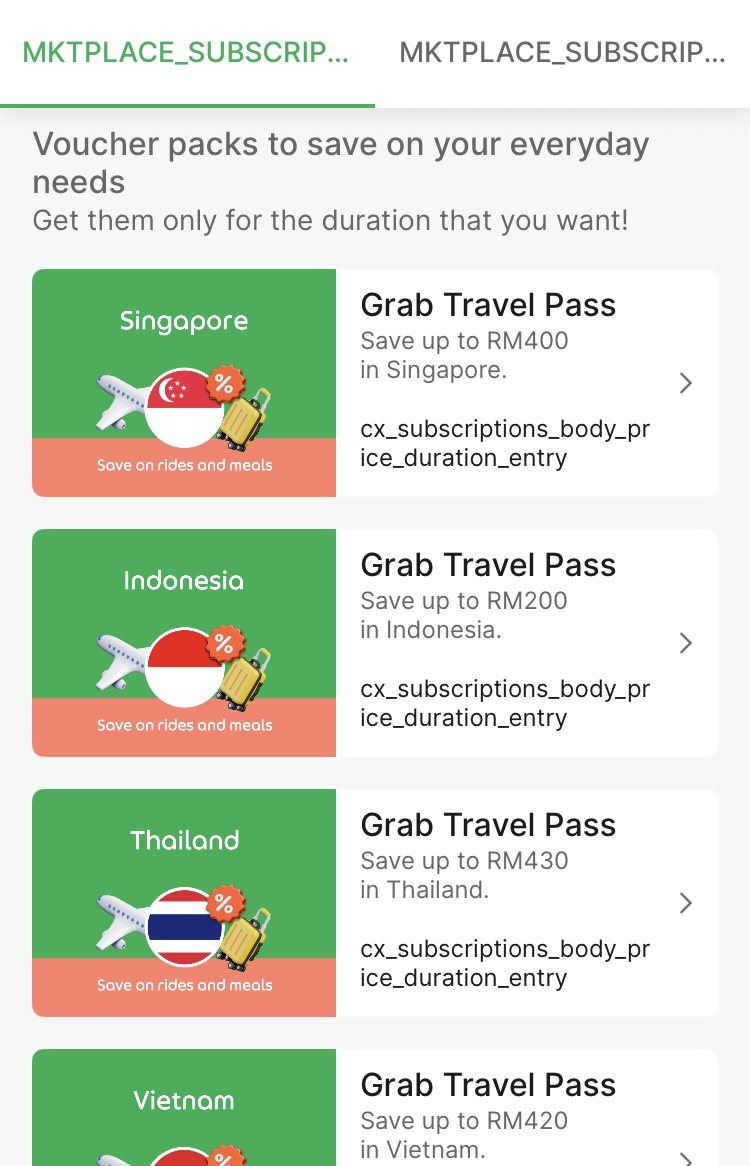Select the active green MKTPLACE_SUBSCRIP tab
Viewport: 750px width, 1166px height.
click(187, 53)
